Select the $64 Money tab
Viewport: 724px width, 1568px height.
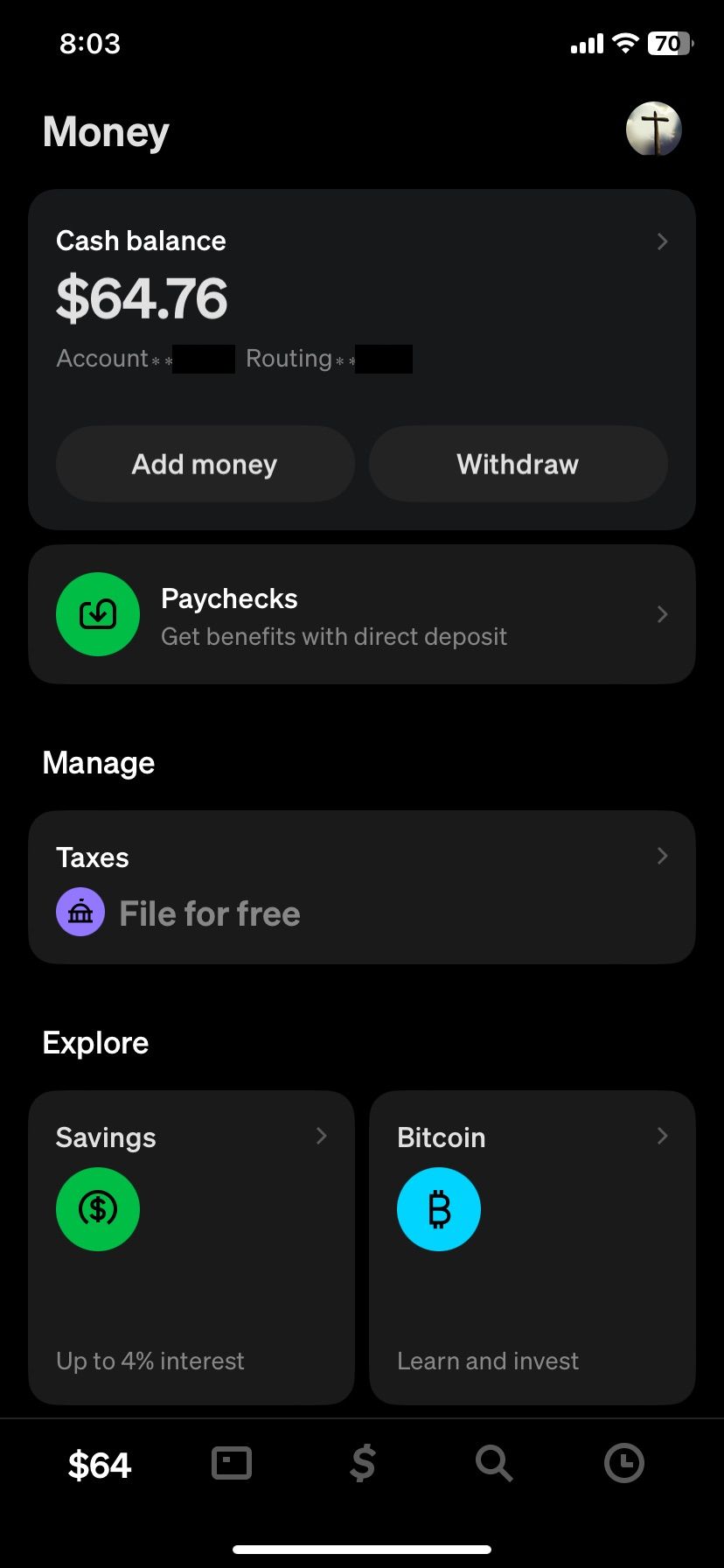tap(100, 1465)
